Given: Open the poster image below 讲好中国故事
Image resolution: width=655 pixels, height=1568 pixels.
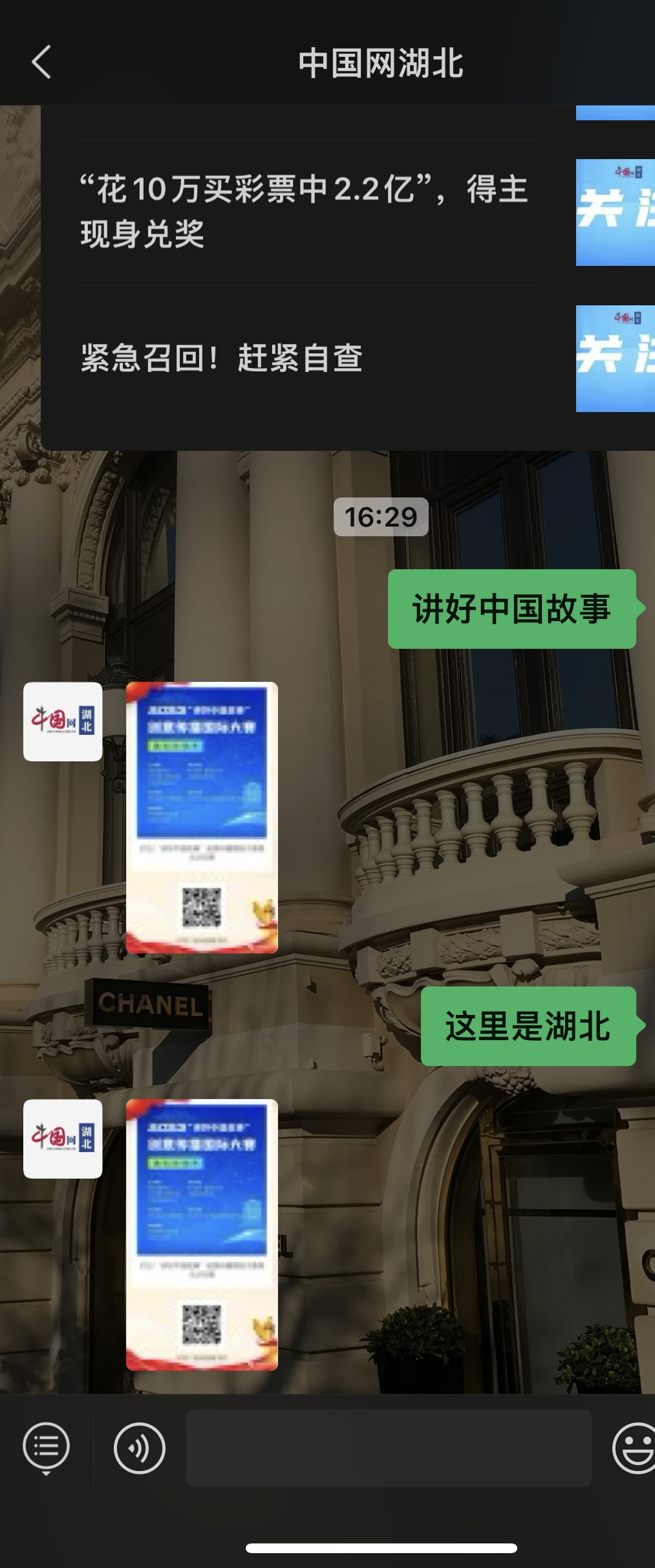Looking at the screenshot, I should click(x=202, y=818).
